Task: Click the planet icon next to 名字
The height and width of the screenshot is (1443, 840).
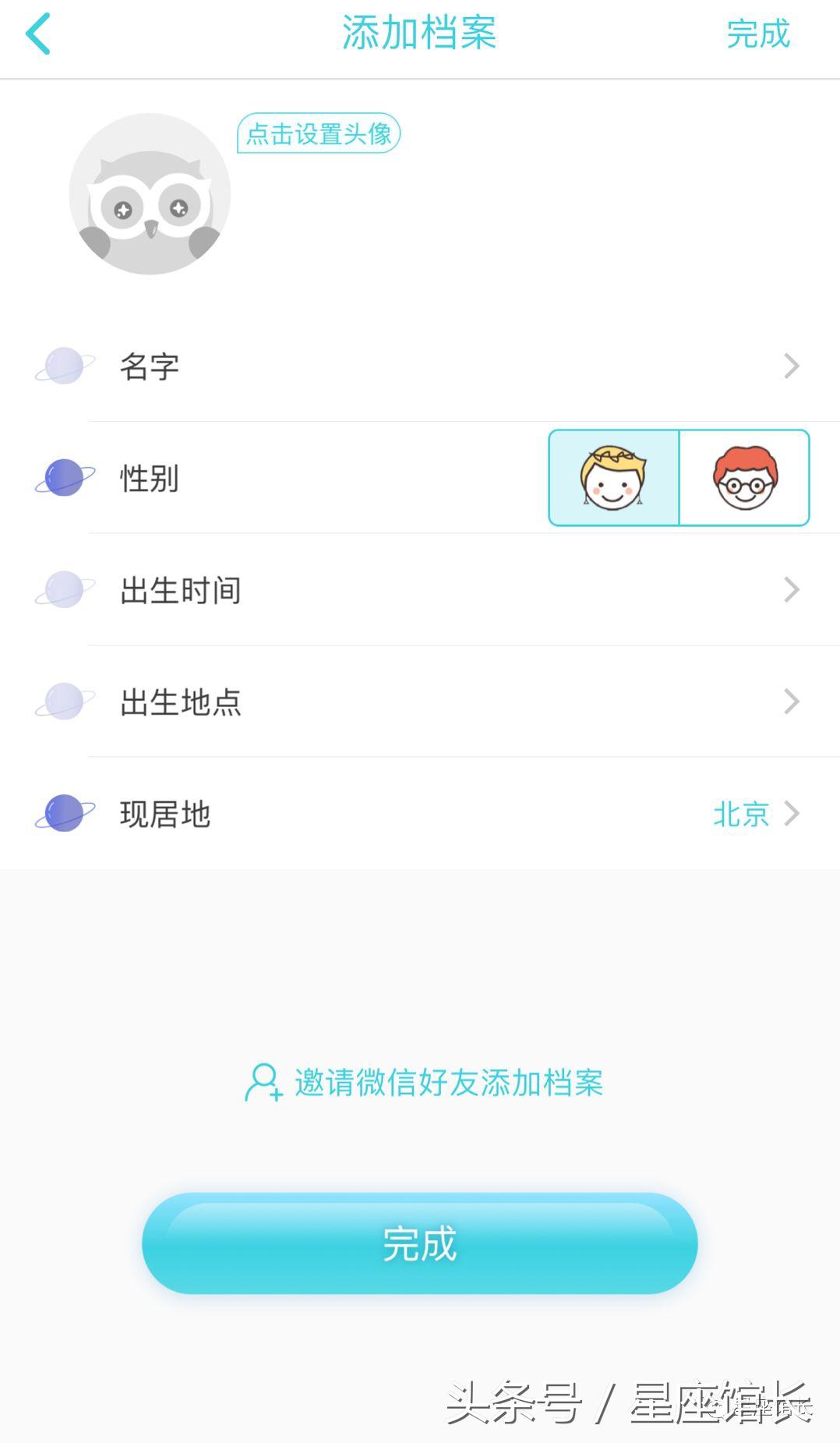Action: (64, 366)
